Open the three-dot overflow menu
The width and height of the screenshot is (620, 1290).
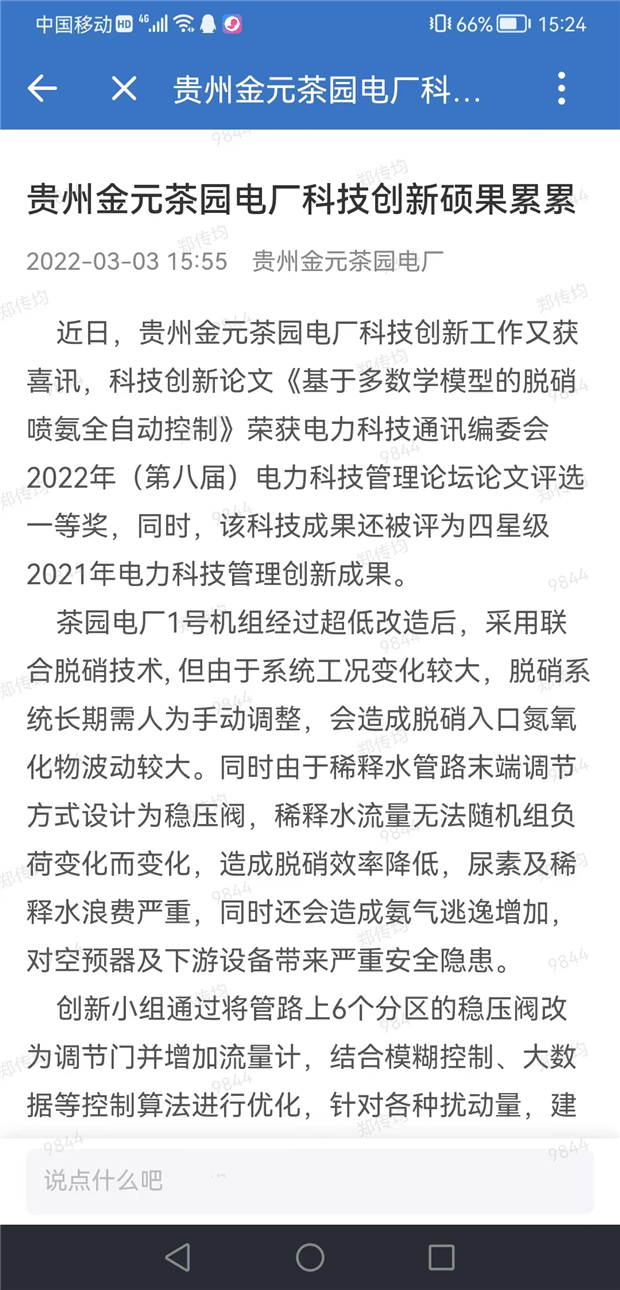(x=562, y=89)
